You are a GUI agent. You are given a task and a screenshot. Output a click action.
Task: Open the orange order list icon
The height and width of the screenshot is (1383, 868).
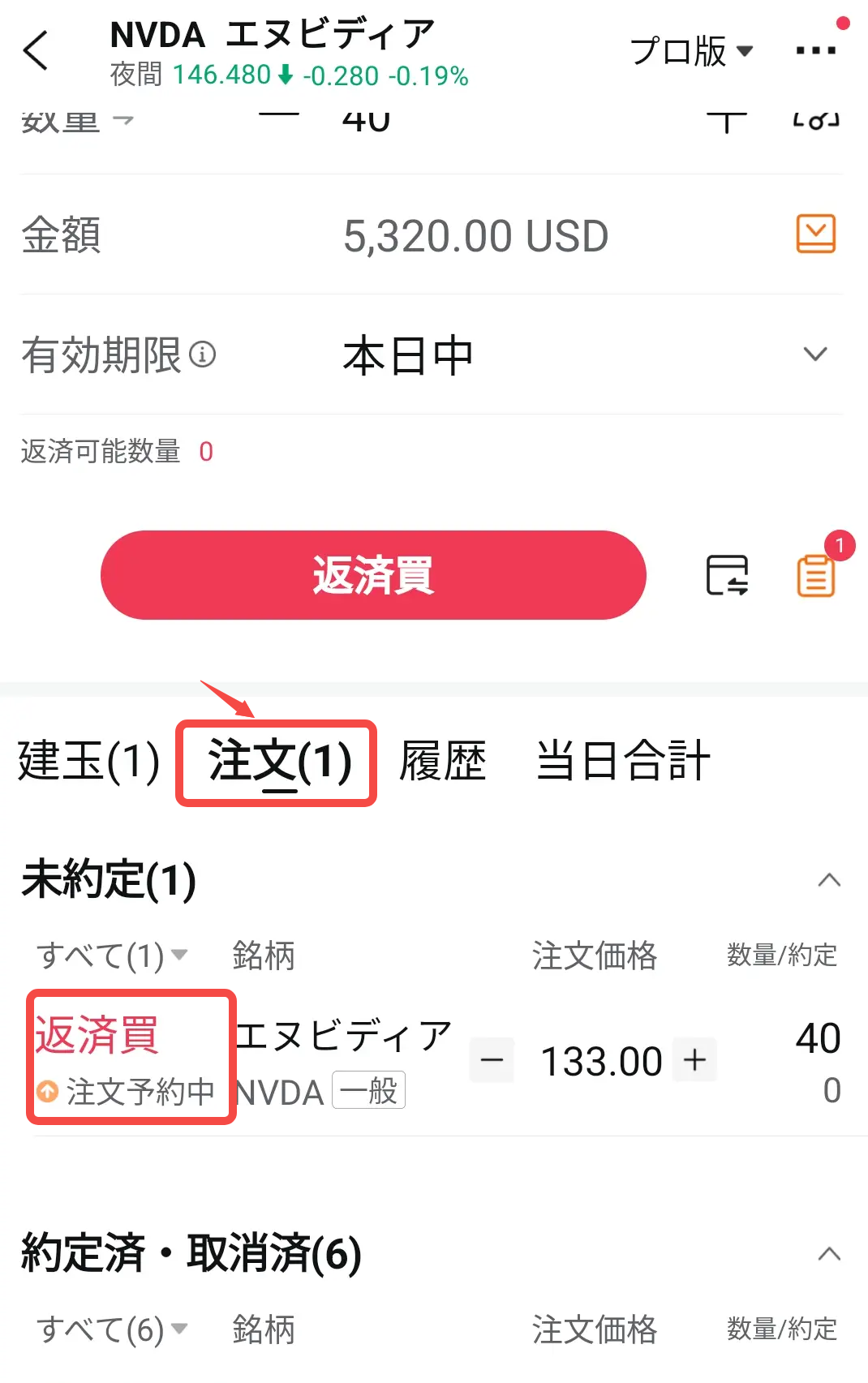pyautogui.click(x=816, y=575)
